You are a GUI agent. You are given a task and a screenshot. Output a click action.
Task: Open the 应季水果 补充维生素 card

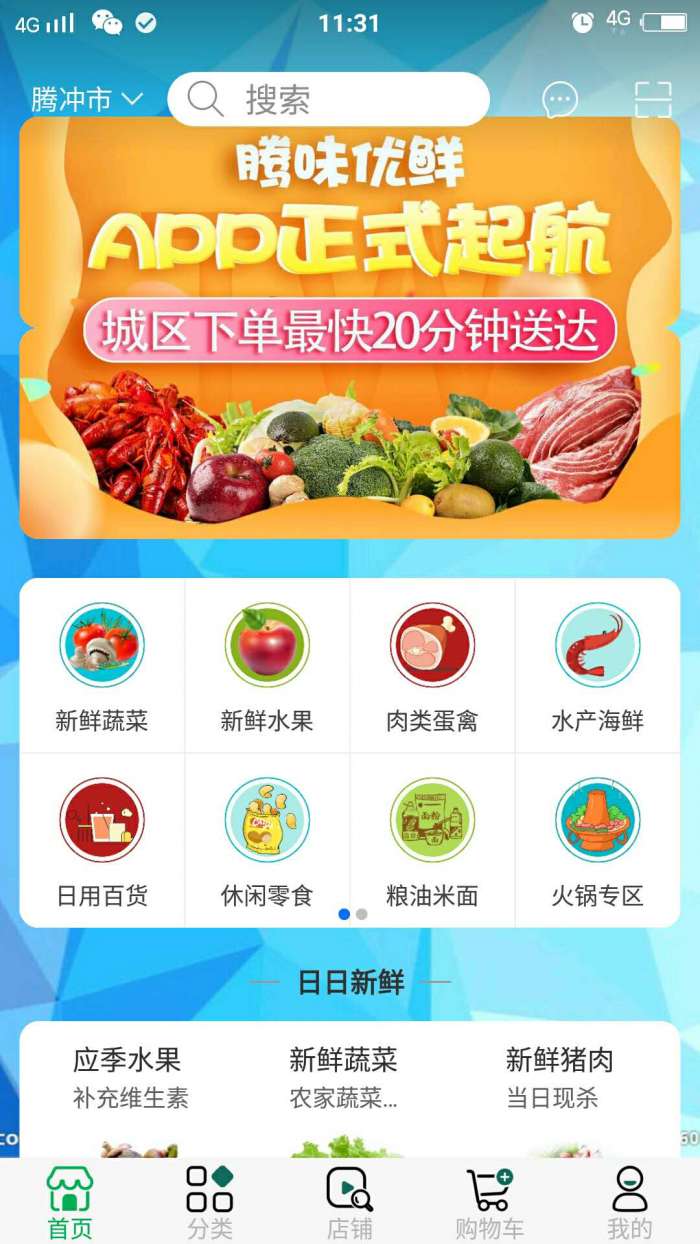[130, 1078]
